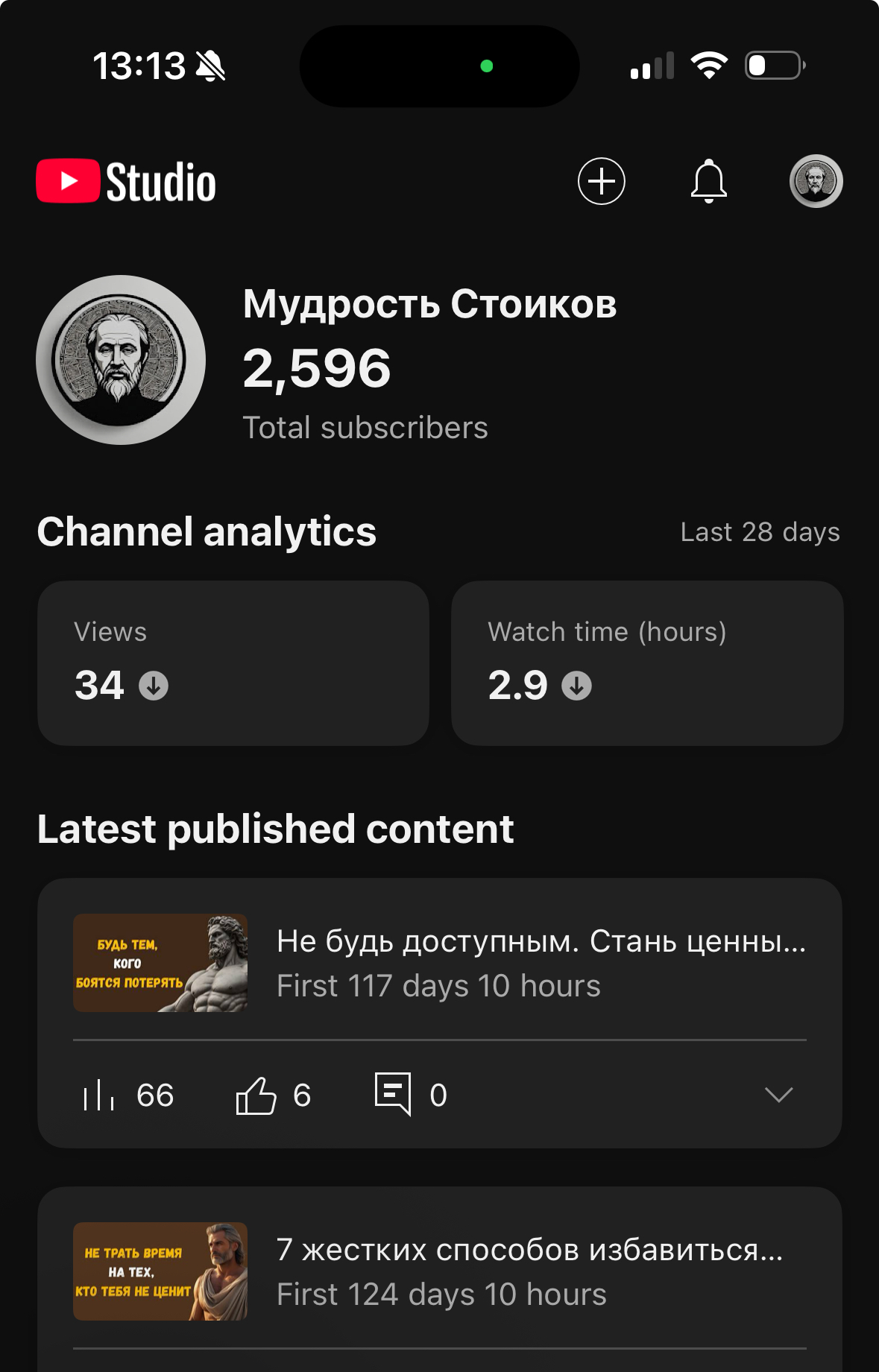Expand details of the first published video

(x=778, y=1095)
